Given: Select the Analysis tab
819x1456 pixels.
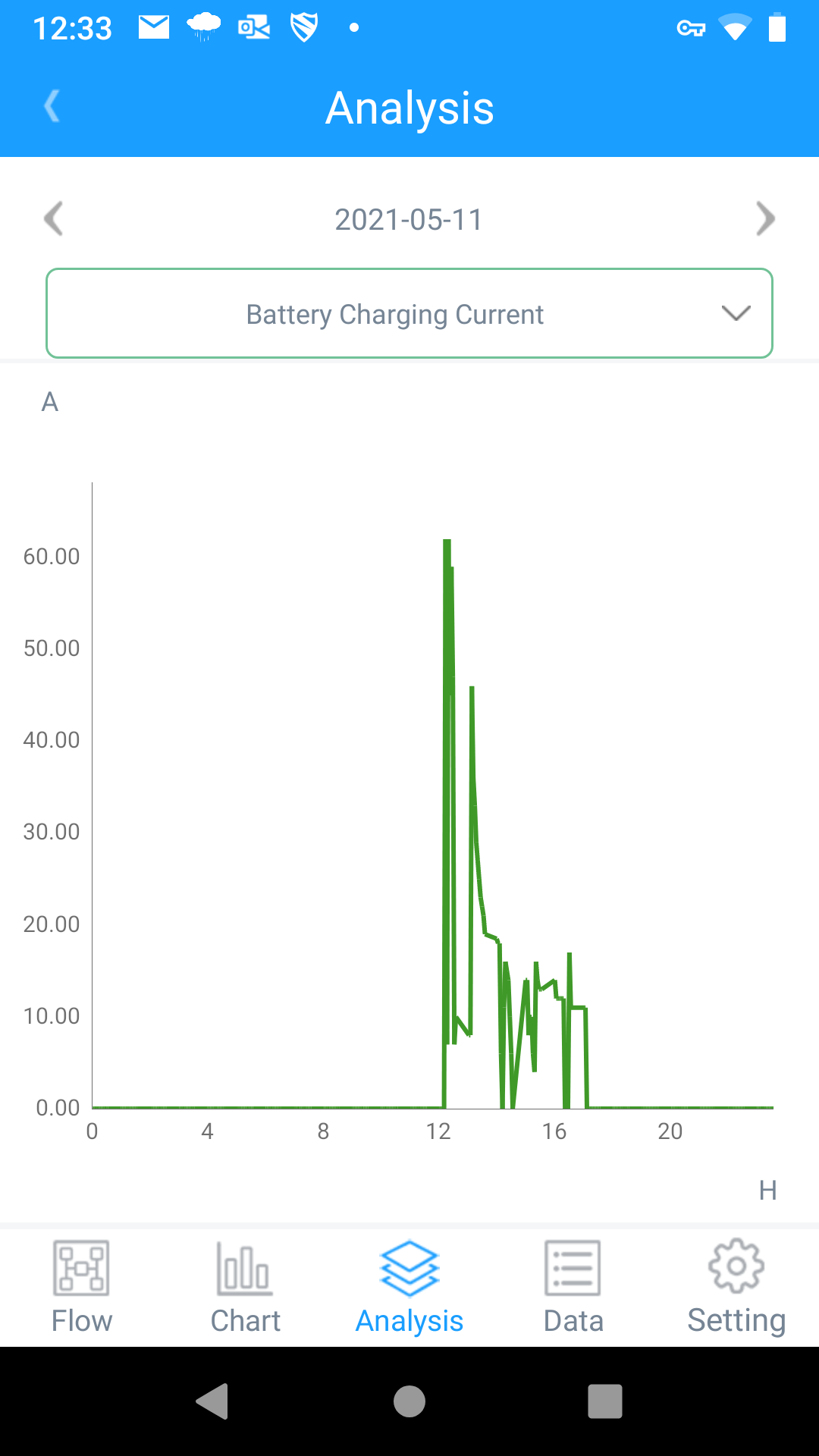Looking at the screenshot, I should (x=409, y=1286).
